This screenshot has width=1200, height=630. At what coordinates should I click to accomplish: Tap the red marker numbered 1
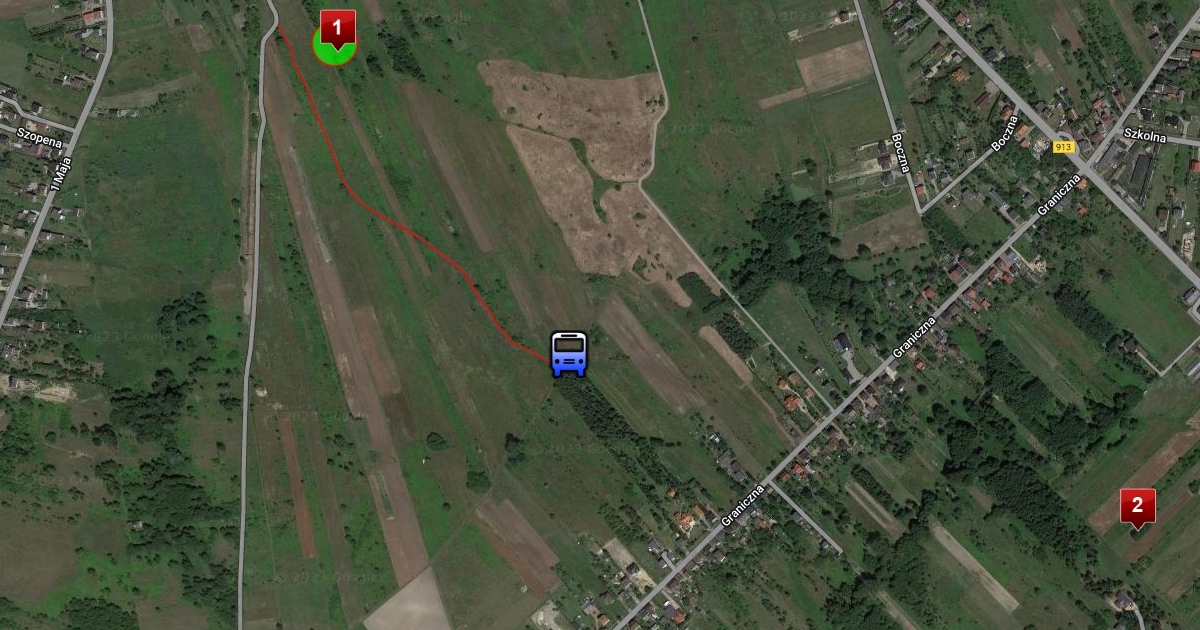point(337,27)
